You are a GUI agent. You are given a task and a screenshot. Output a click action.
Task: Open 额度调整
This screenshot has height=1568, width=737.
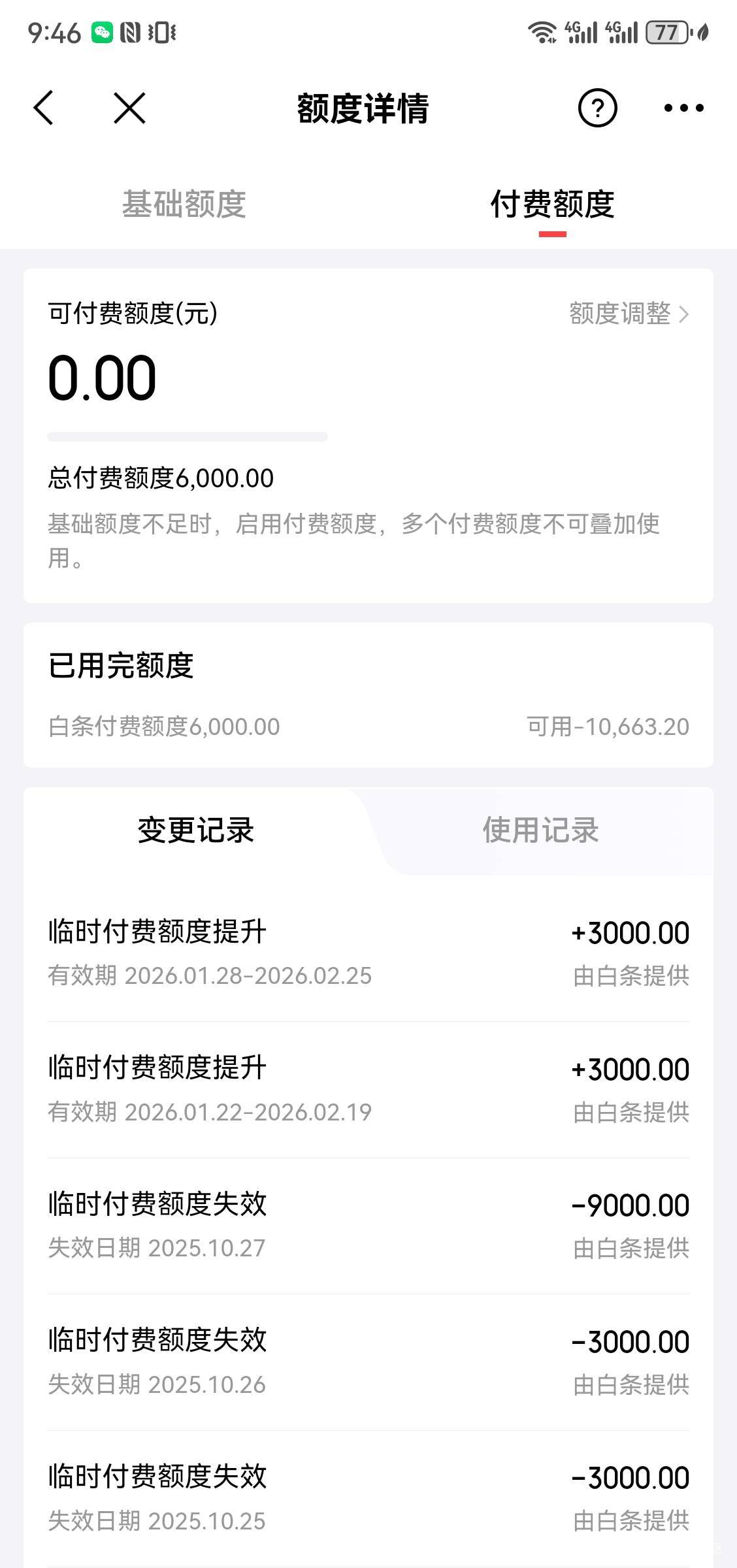[629, 314]
